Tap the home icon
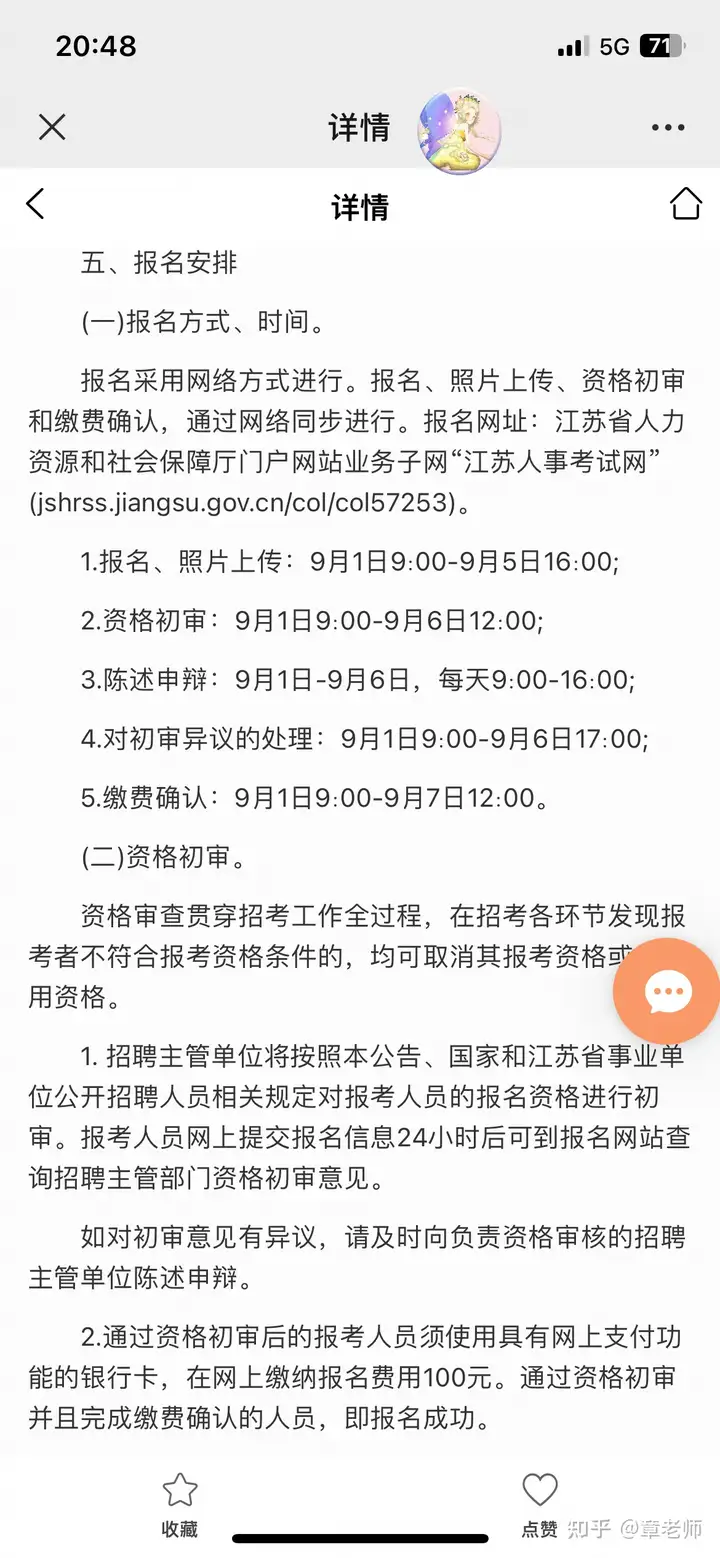 coord(686,203)
